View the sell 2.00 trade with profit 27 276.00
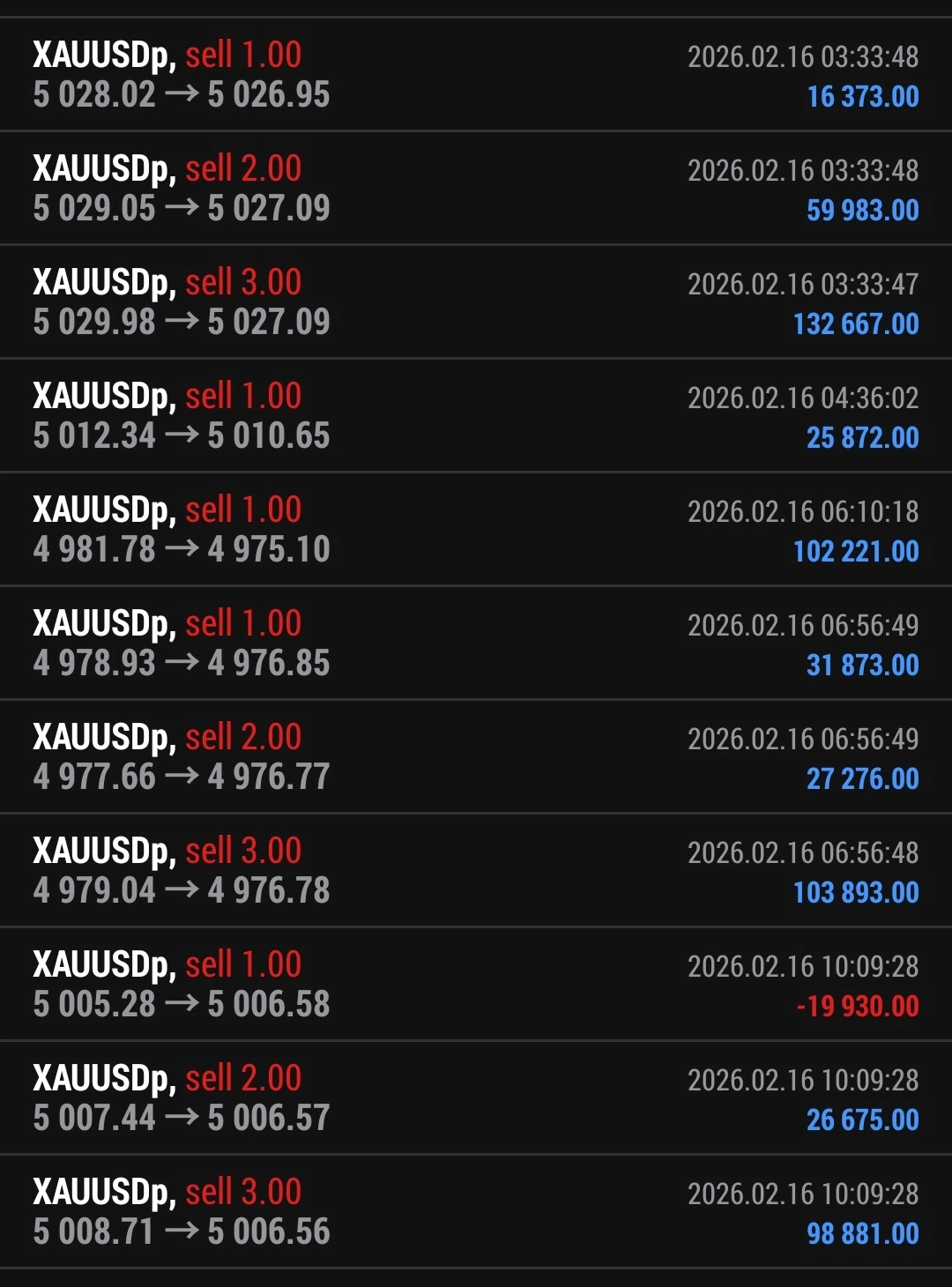The image size is (952, 1287). tap(476, 757)
